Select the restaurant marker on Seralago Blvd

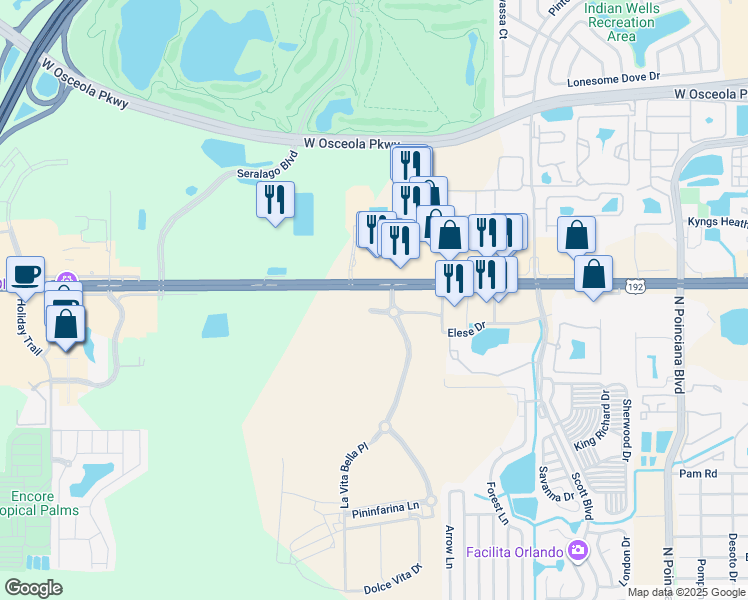pyautogui.click(x=275, y=200)
